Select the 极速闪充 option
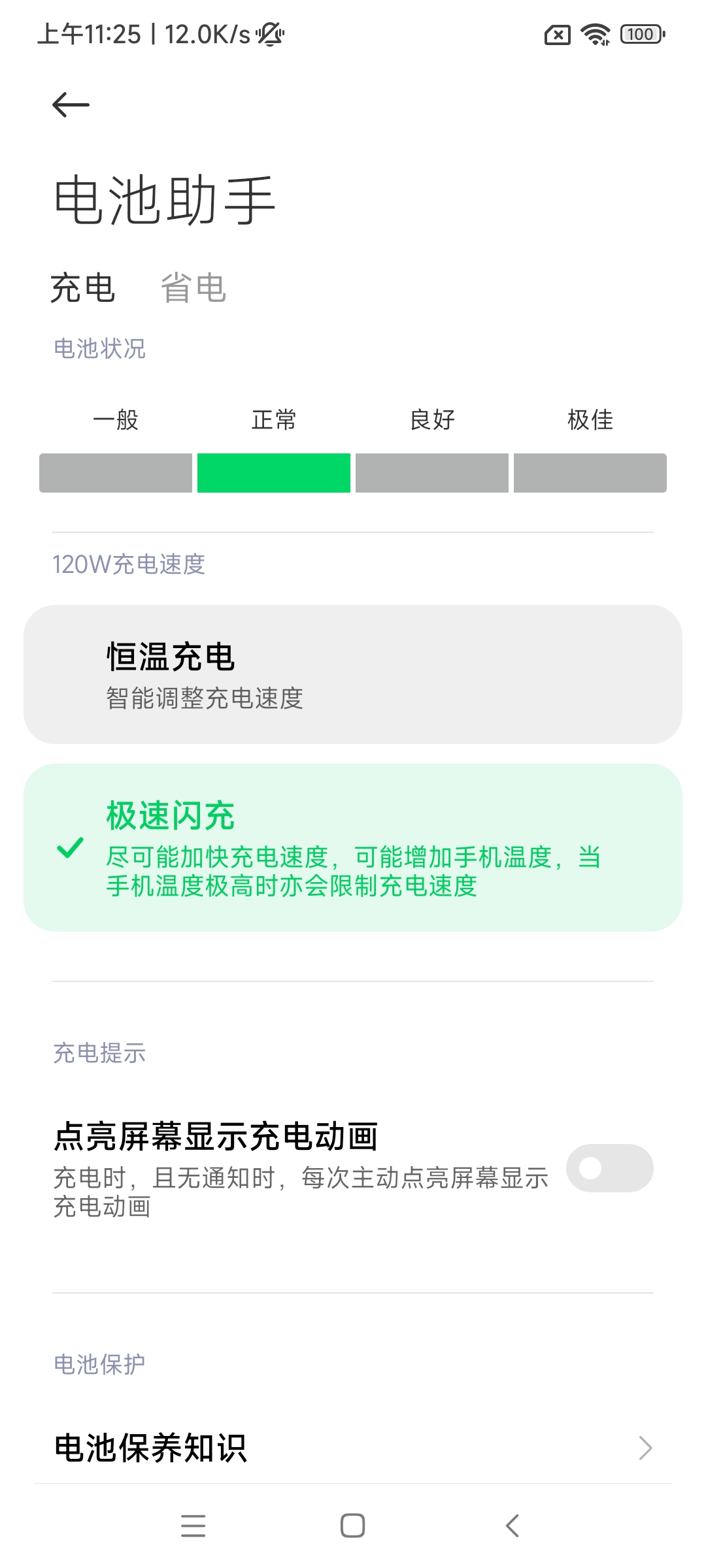Viewport: 706px width, 1568px height. pos(353,847)
